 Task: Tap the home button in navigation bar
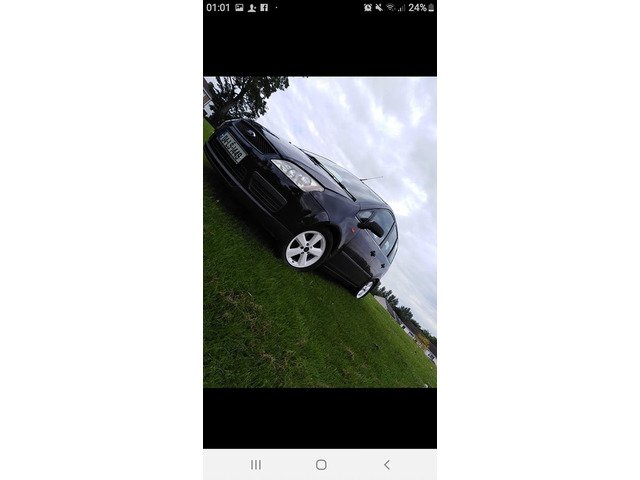coord(321,465)
